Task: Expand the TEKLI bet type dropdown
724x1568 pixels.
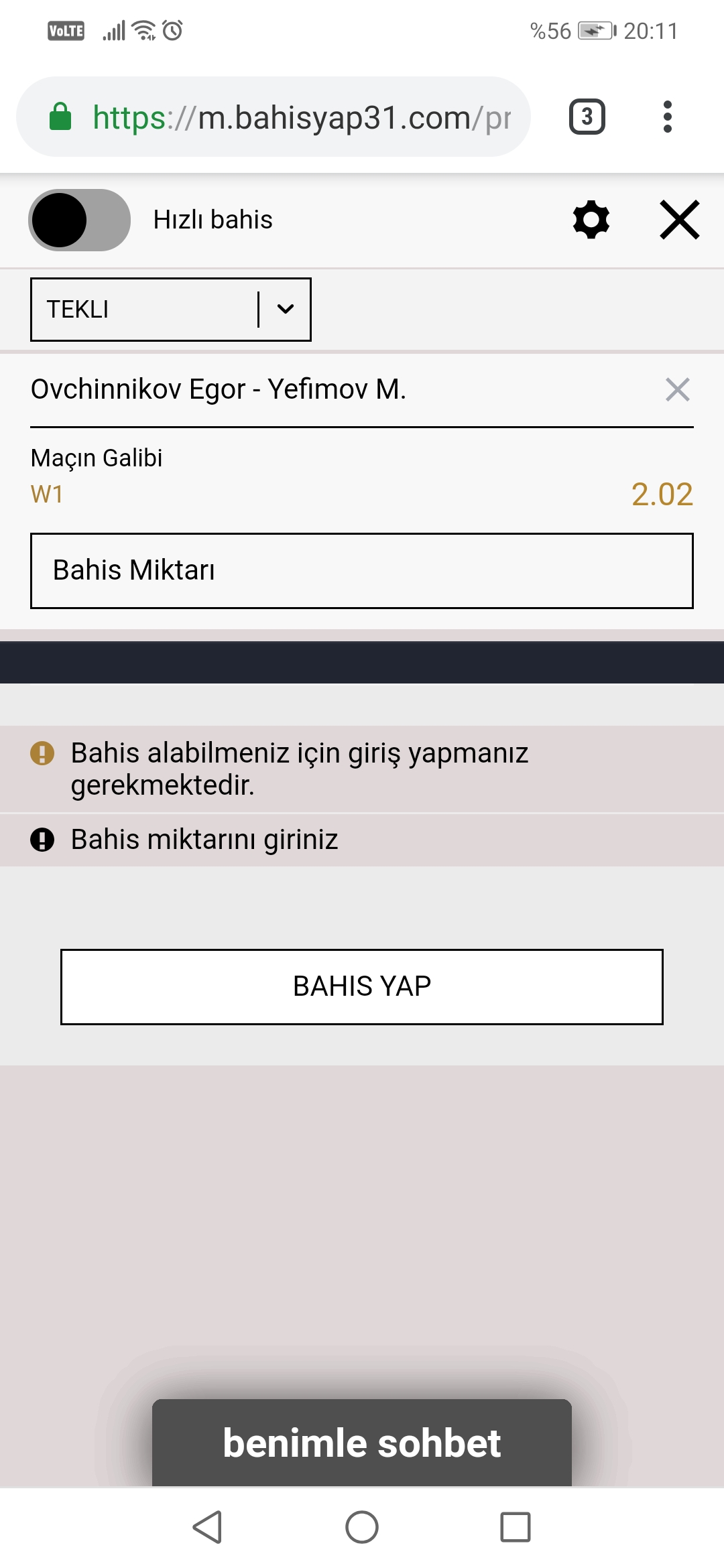Action: tap(171, 310)
